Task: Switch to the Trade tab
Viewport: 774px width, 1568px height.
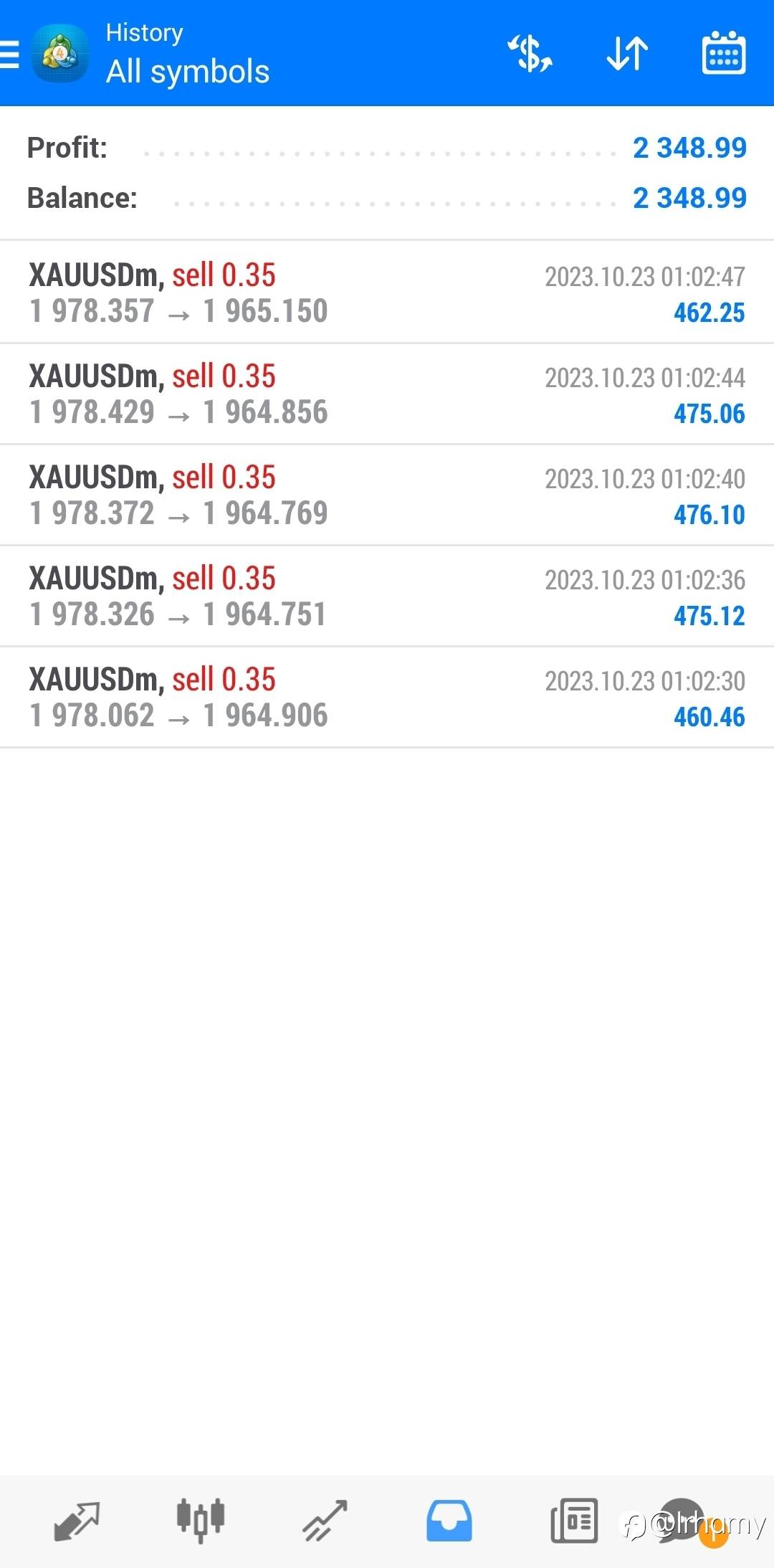Action: tap(325, 1520)
